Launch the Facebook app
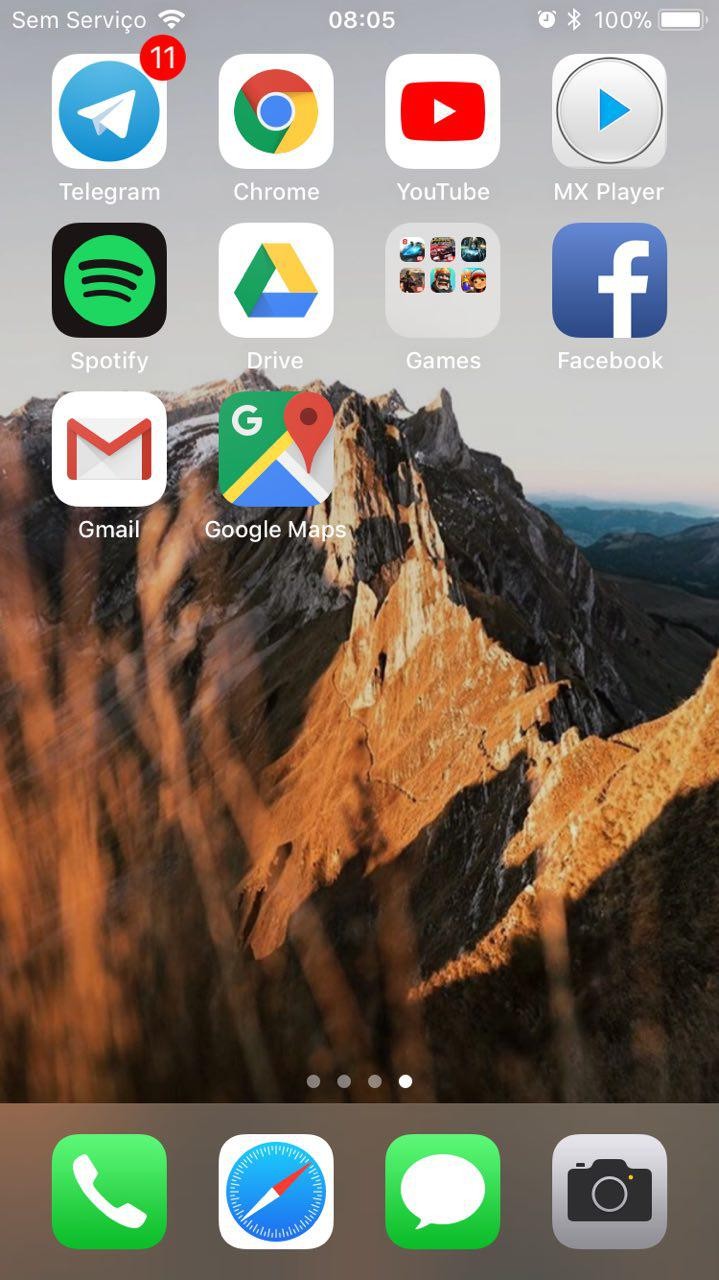The width and height of the screenshot is (719, 1280). [x=610, y=280]
